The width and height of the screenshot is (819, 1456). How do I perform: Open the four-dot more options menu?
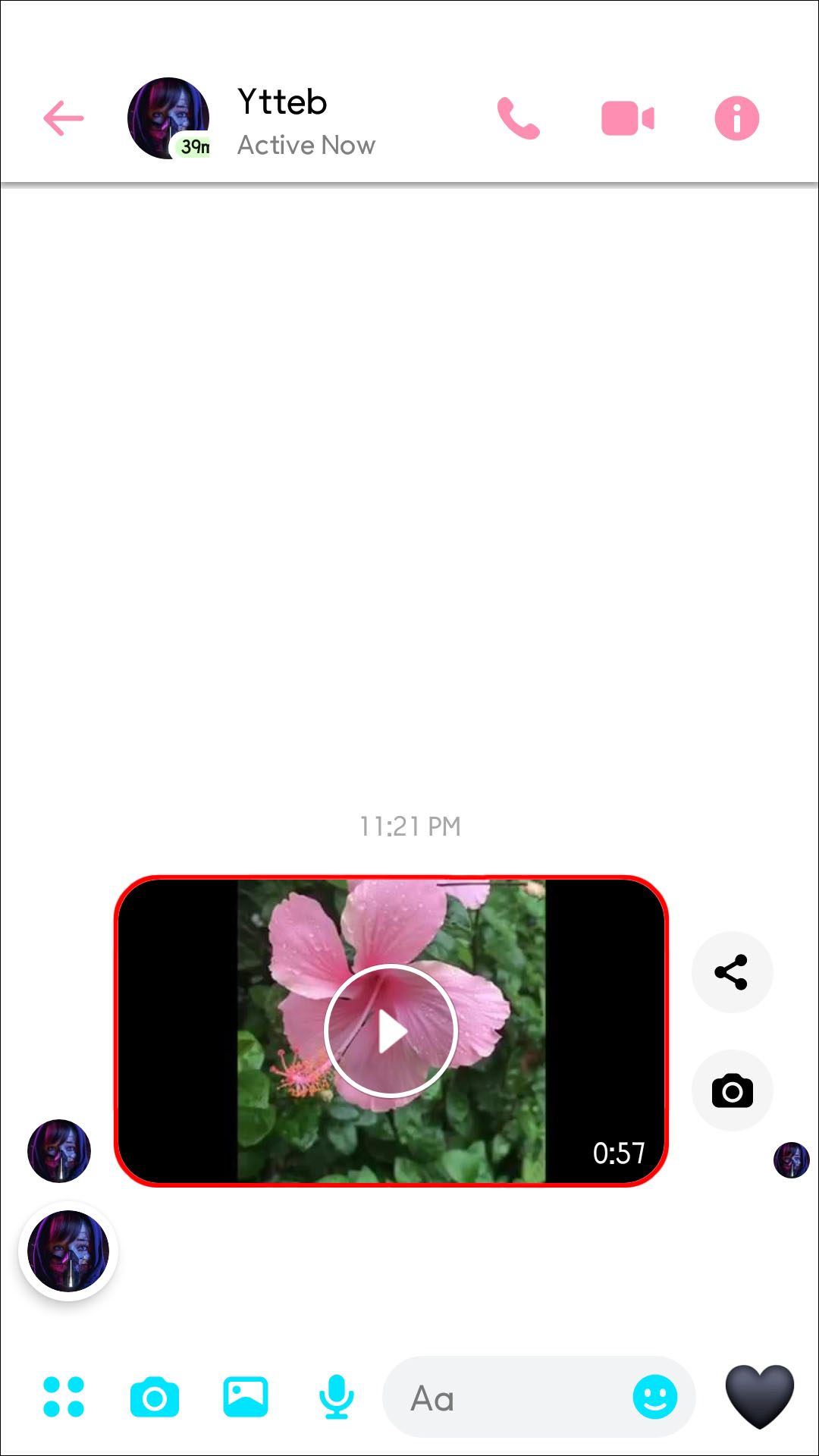tap(64, 1397)
